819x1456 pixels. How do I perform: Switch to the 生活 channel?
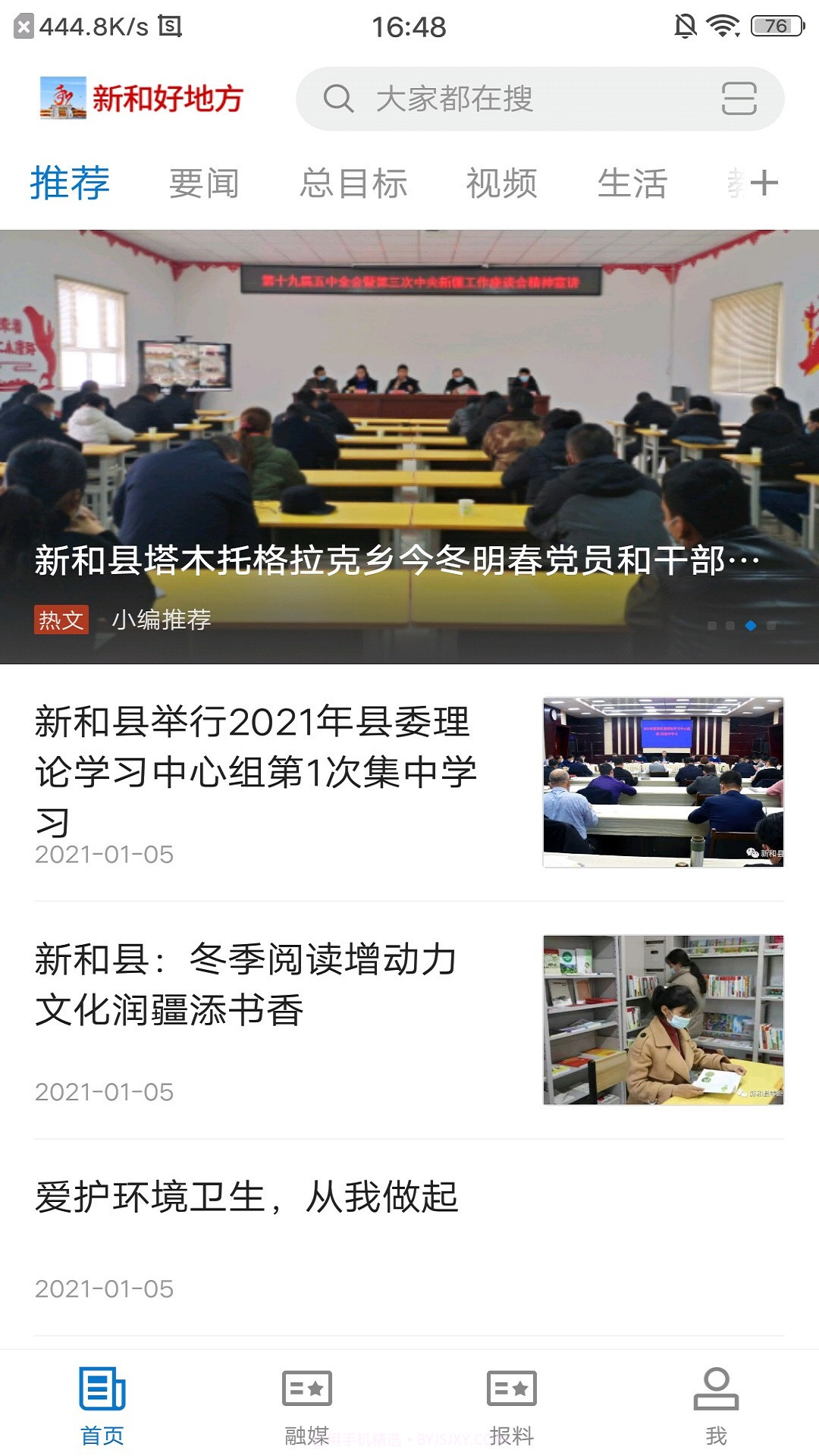click(632, 182)
